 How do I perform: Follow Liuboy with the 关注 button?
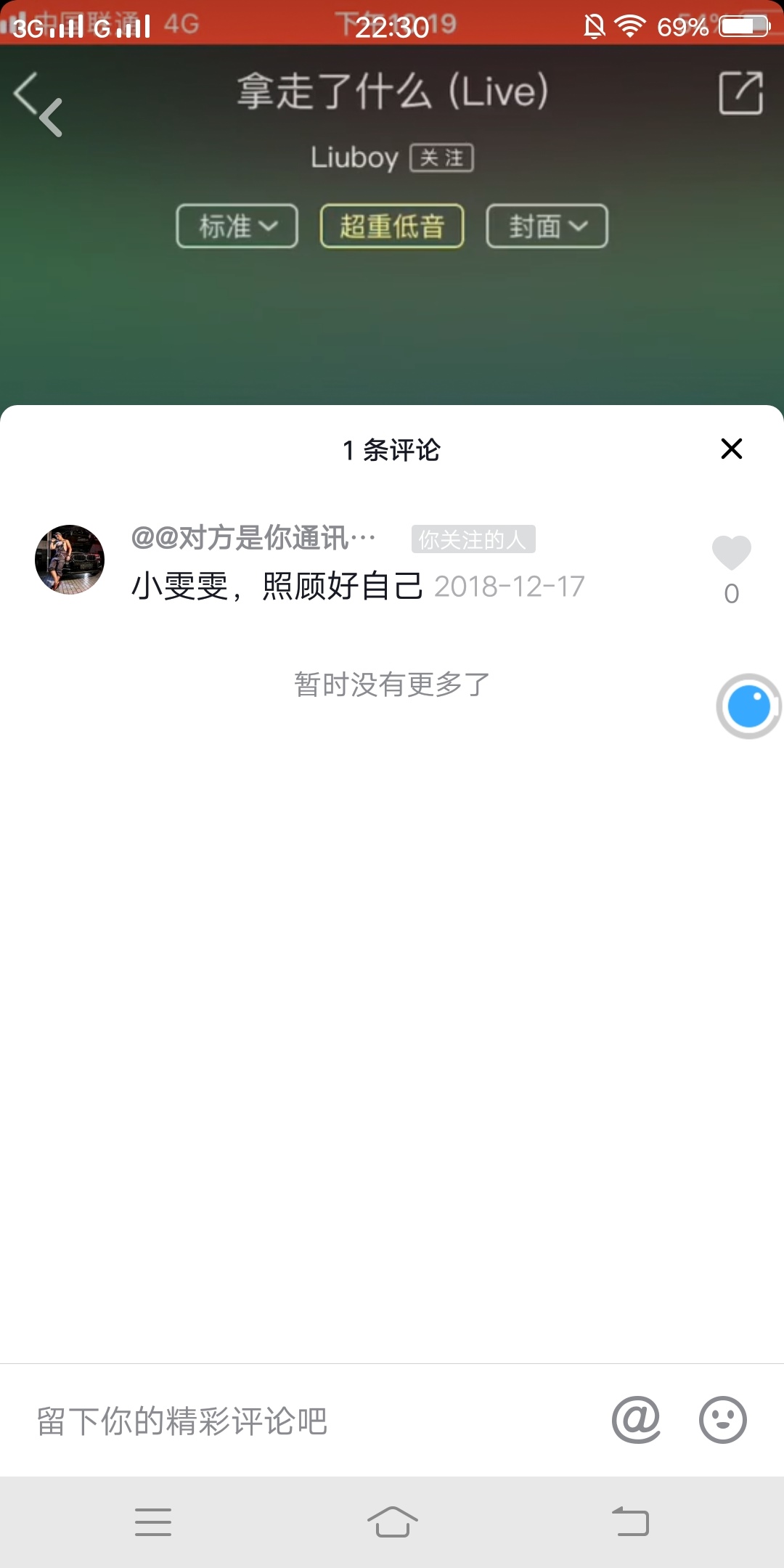pos(441,158)
